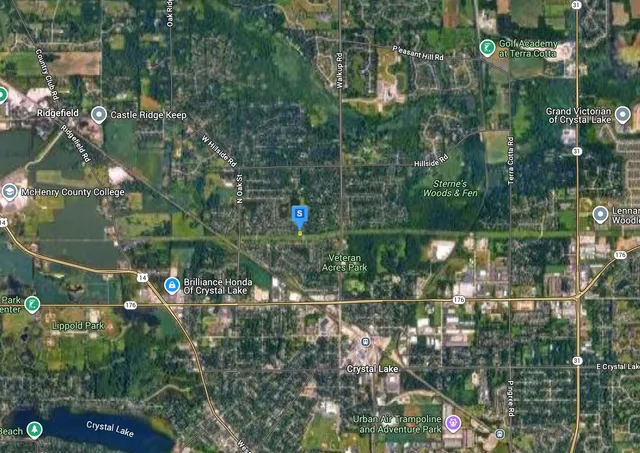The height and width of the screenshot is (453, 640).
Task: Open Golf Academy at Terra Cotta pin
Action: [487, 47]
